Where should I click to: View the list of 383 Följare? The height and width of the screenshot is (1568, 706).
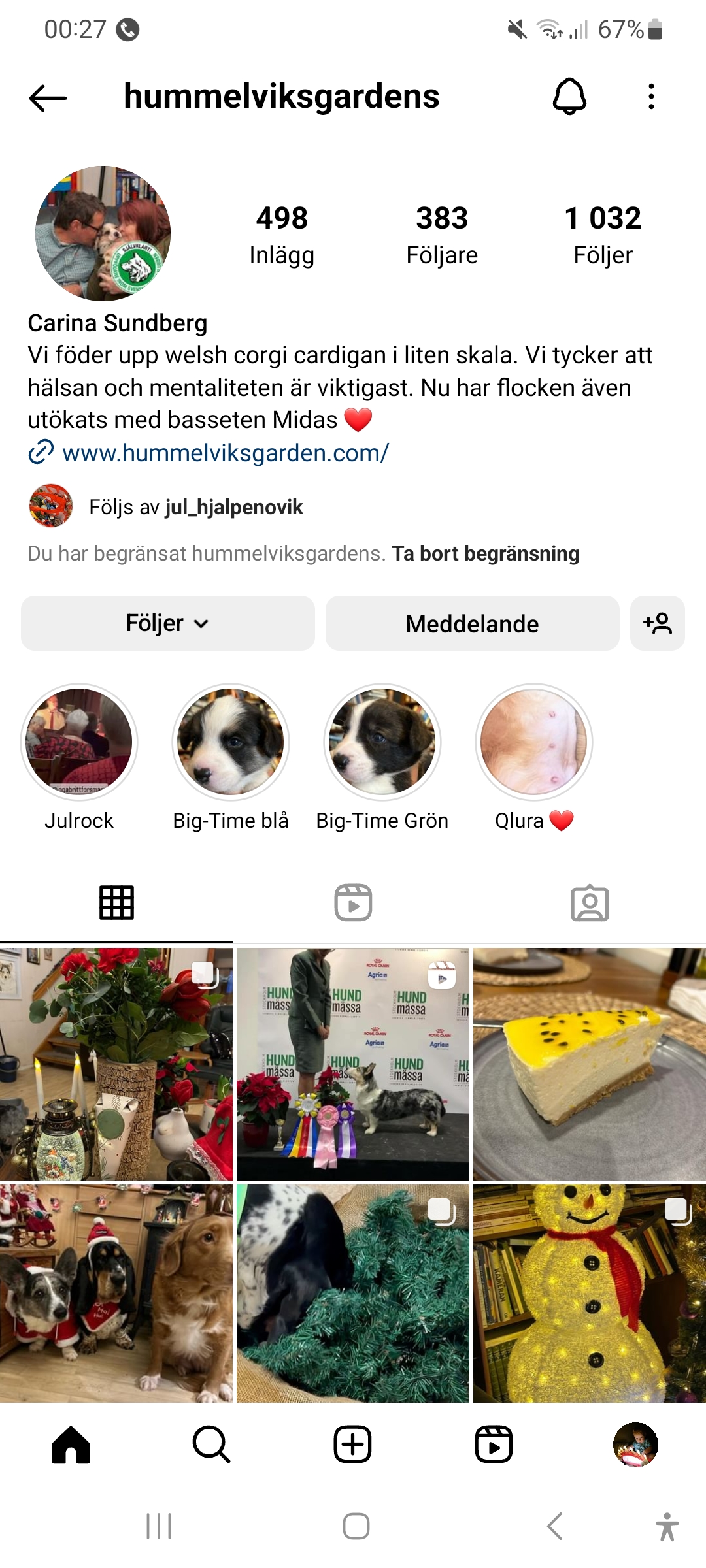pos(442,235)
